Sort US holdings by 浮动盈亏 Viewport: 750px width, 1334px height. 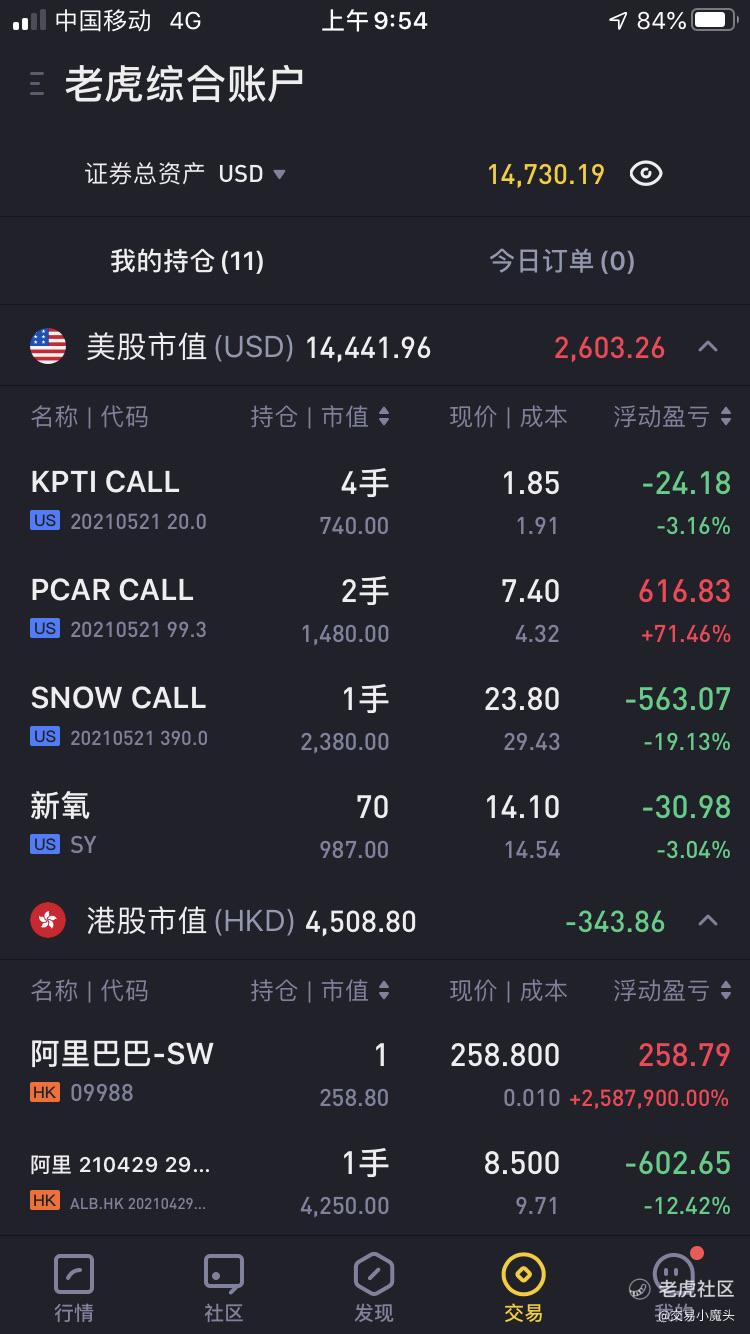point(672,417)
